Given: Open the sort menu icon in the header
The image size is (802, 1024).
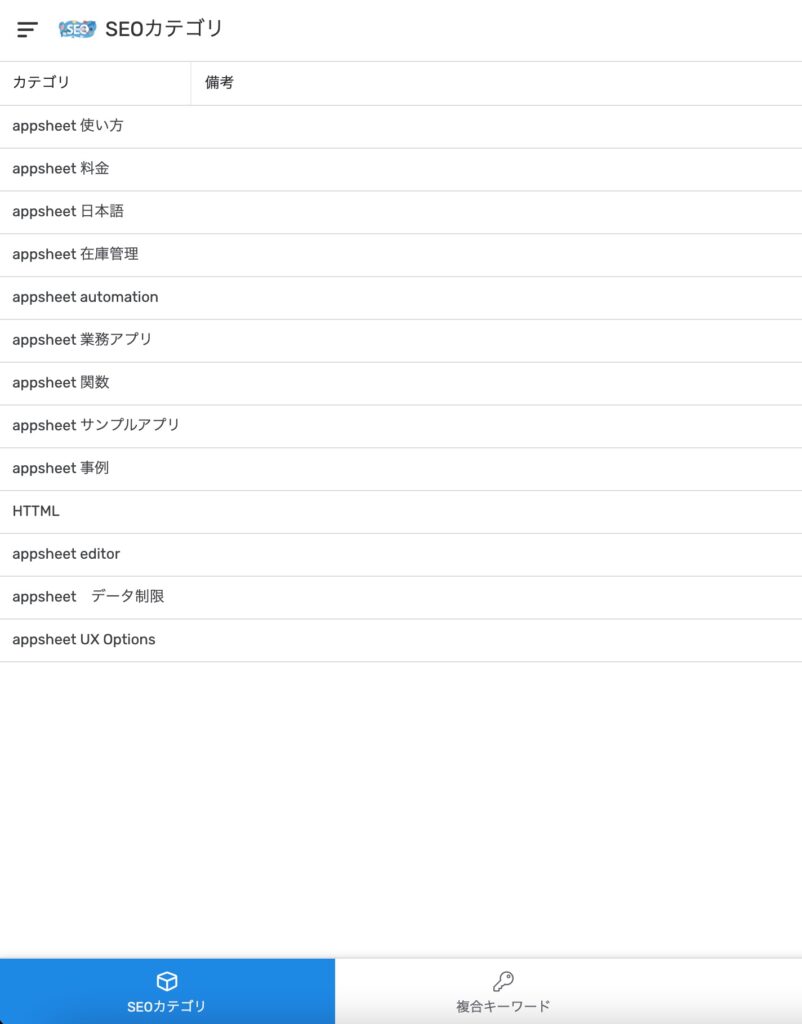Looking at the screenshot, I should pyautogui.click(x=26, y=29).
